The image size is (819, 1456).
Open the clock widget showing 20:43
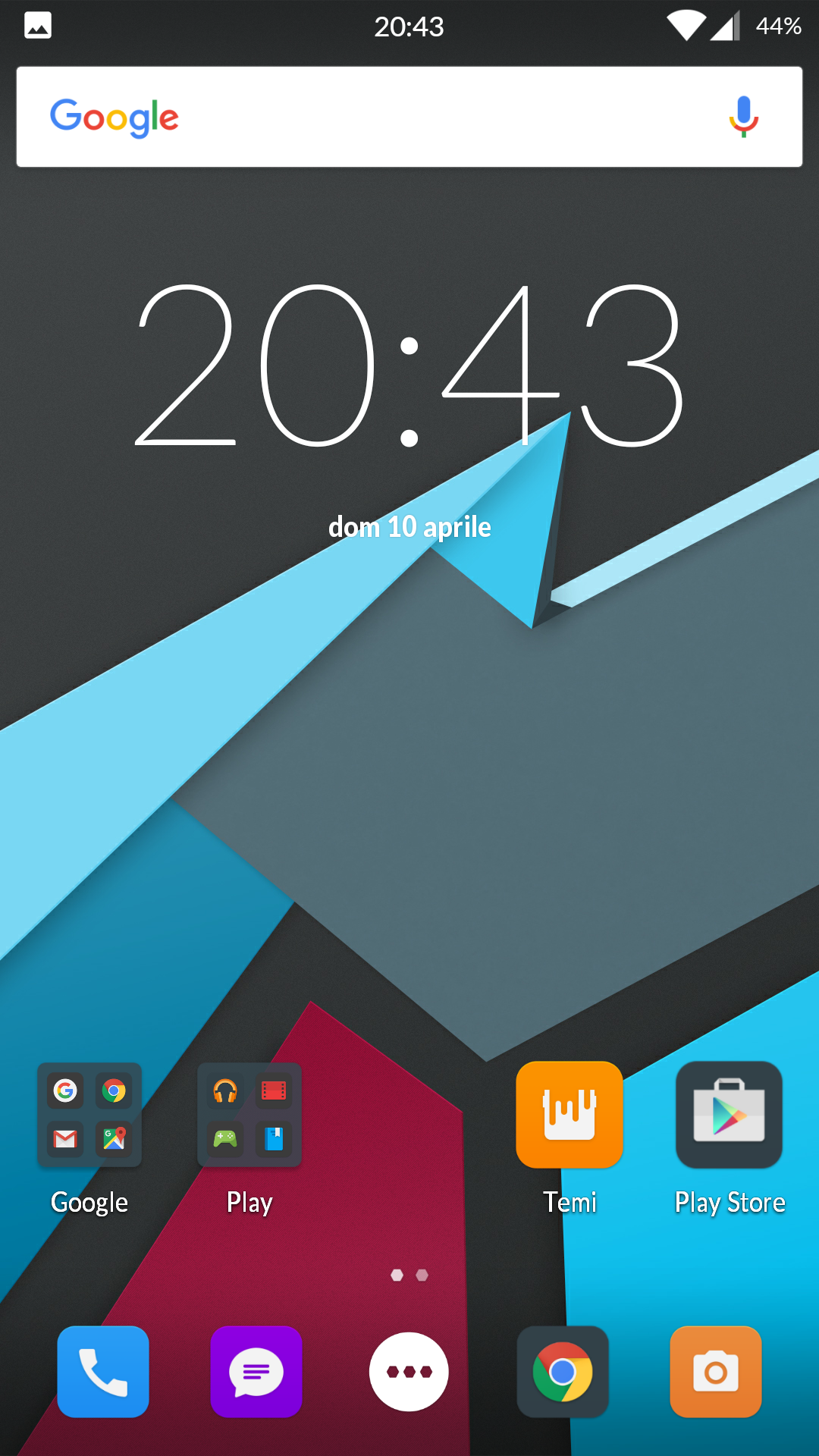pos(409,366)
